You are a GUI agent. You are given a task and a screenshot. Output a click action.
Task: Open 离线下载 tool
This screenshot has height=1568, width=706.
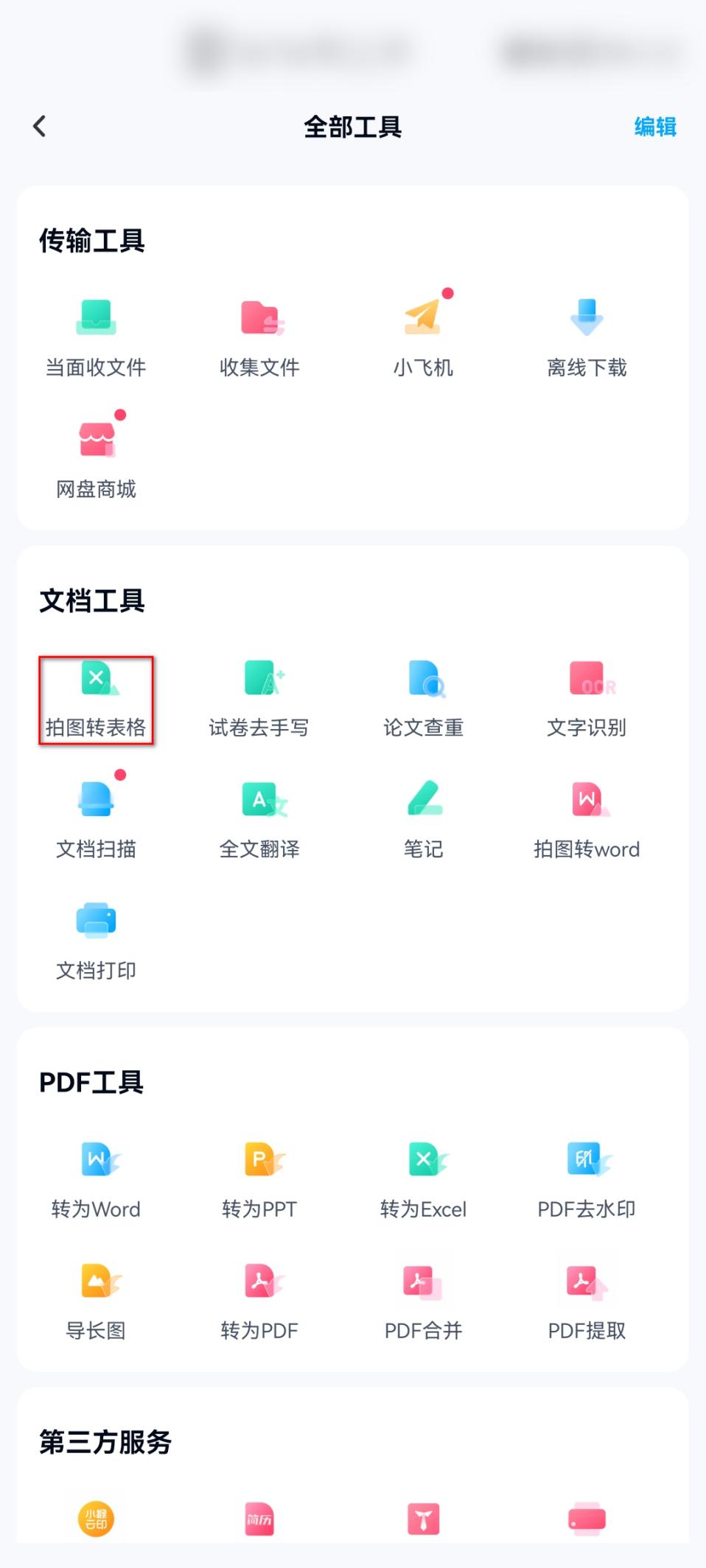click(587, 336)
